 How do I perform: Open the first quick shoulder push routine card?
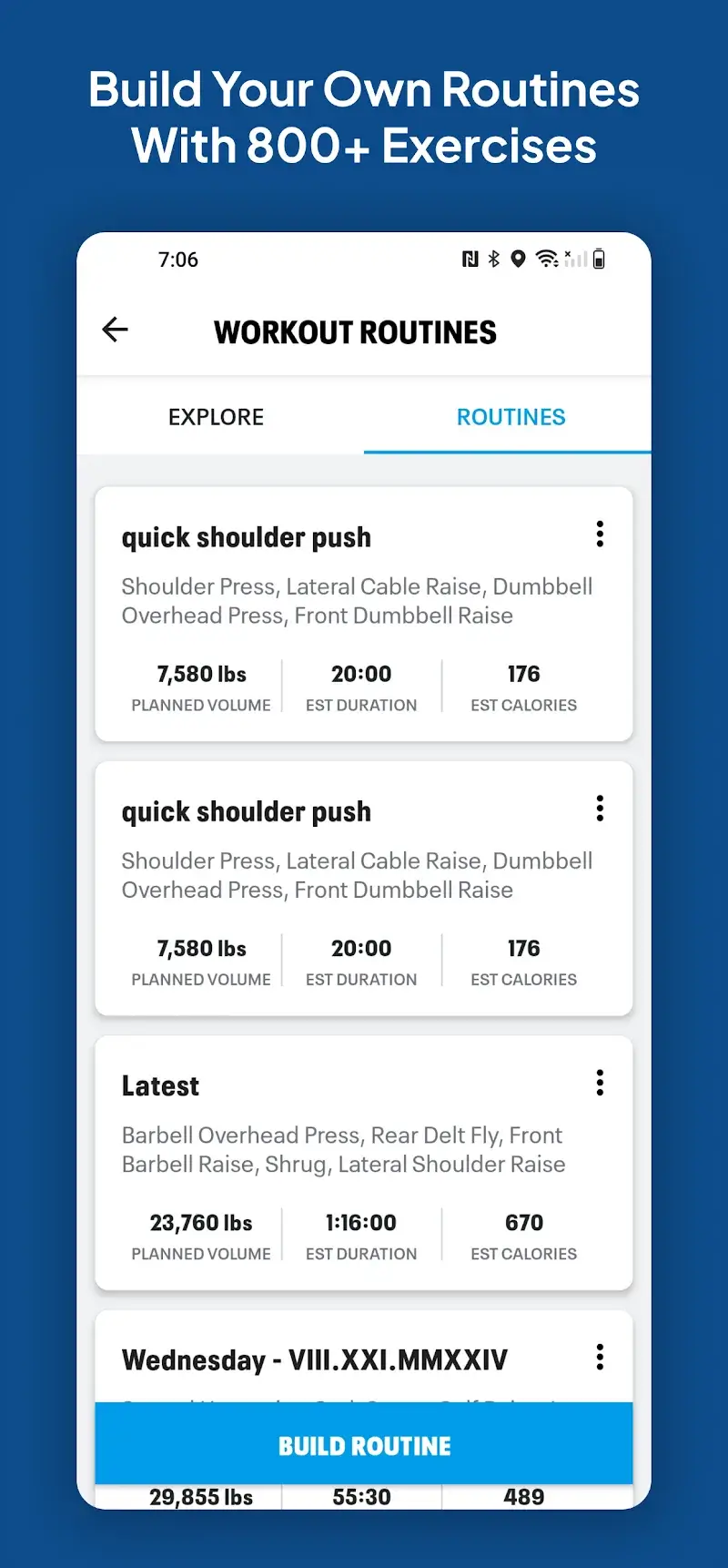tap(363, 614)
